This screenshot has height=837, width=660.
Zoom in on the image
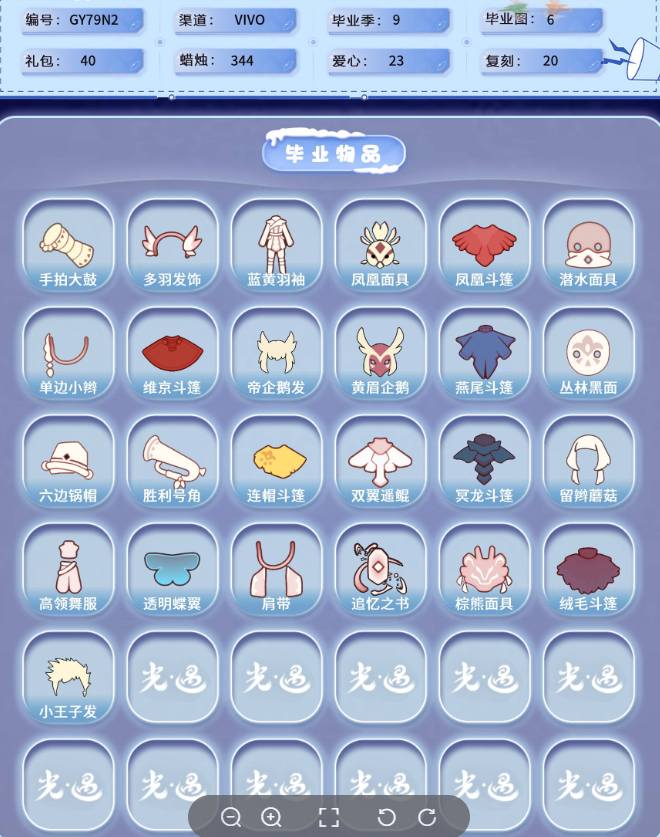(271, 817)
